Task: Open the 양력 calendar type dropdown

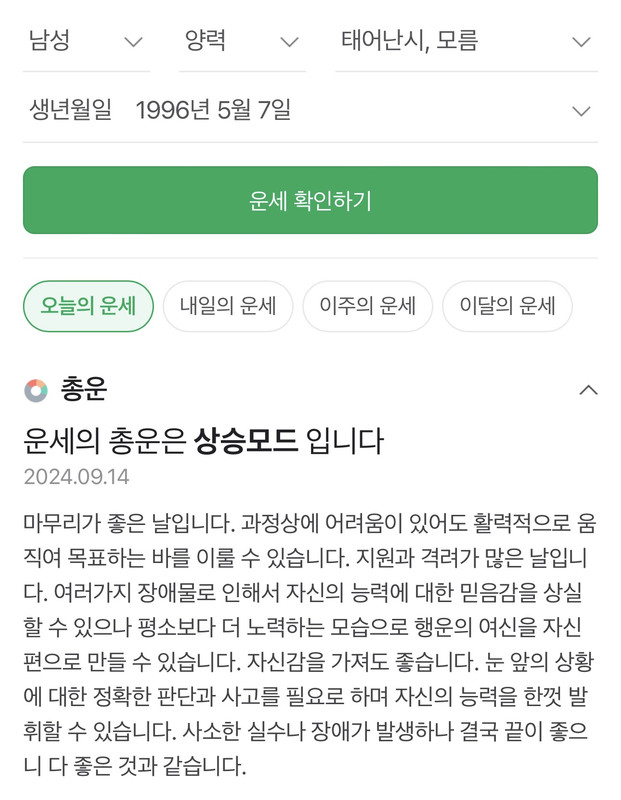Action: click(x=241, y=41)
